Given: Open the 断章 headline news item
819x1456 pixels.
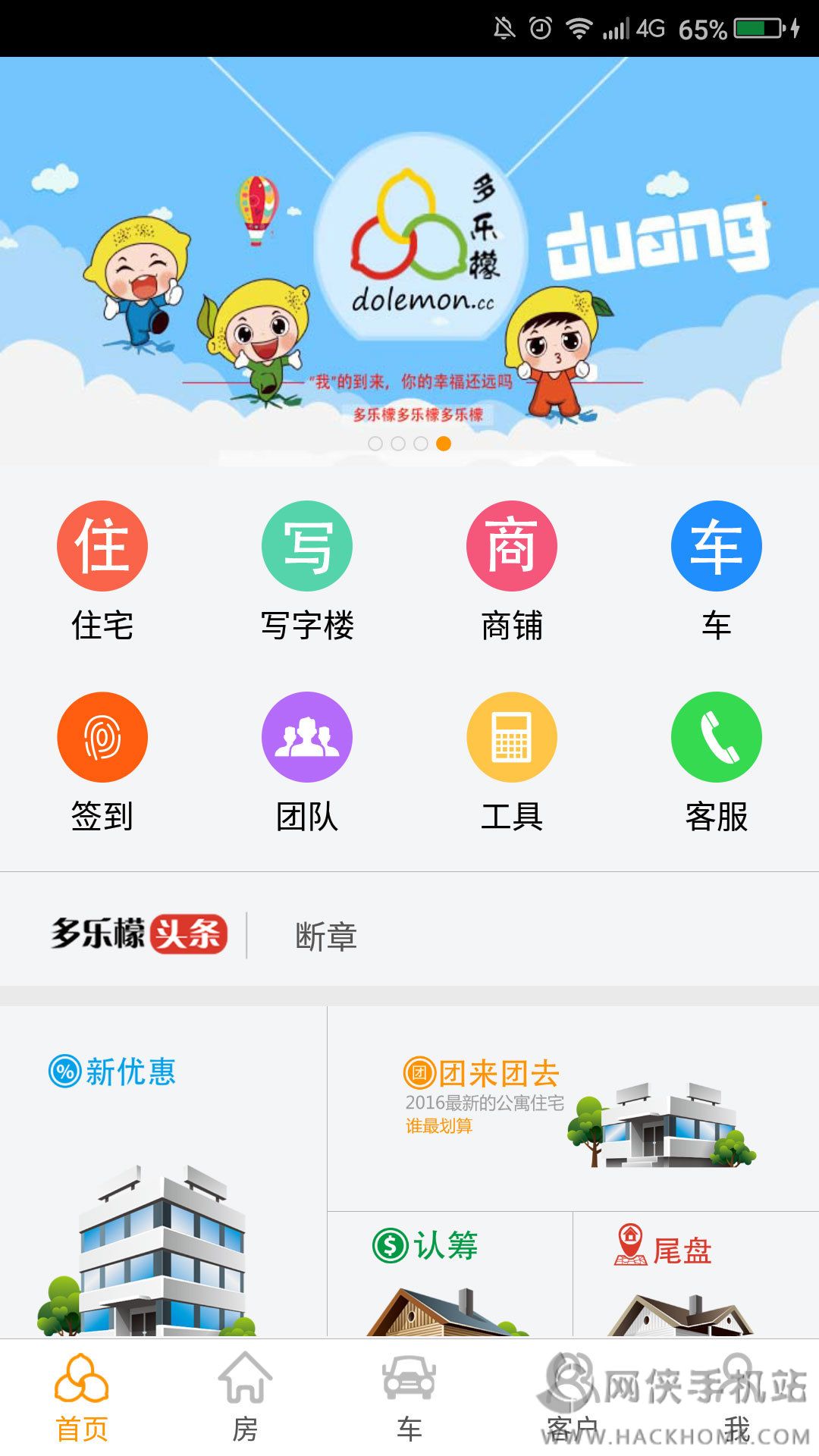Looking at the screenshot, I should [x=326, y=937].
